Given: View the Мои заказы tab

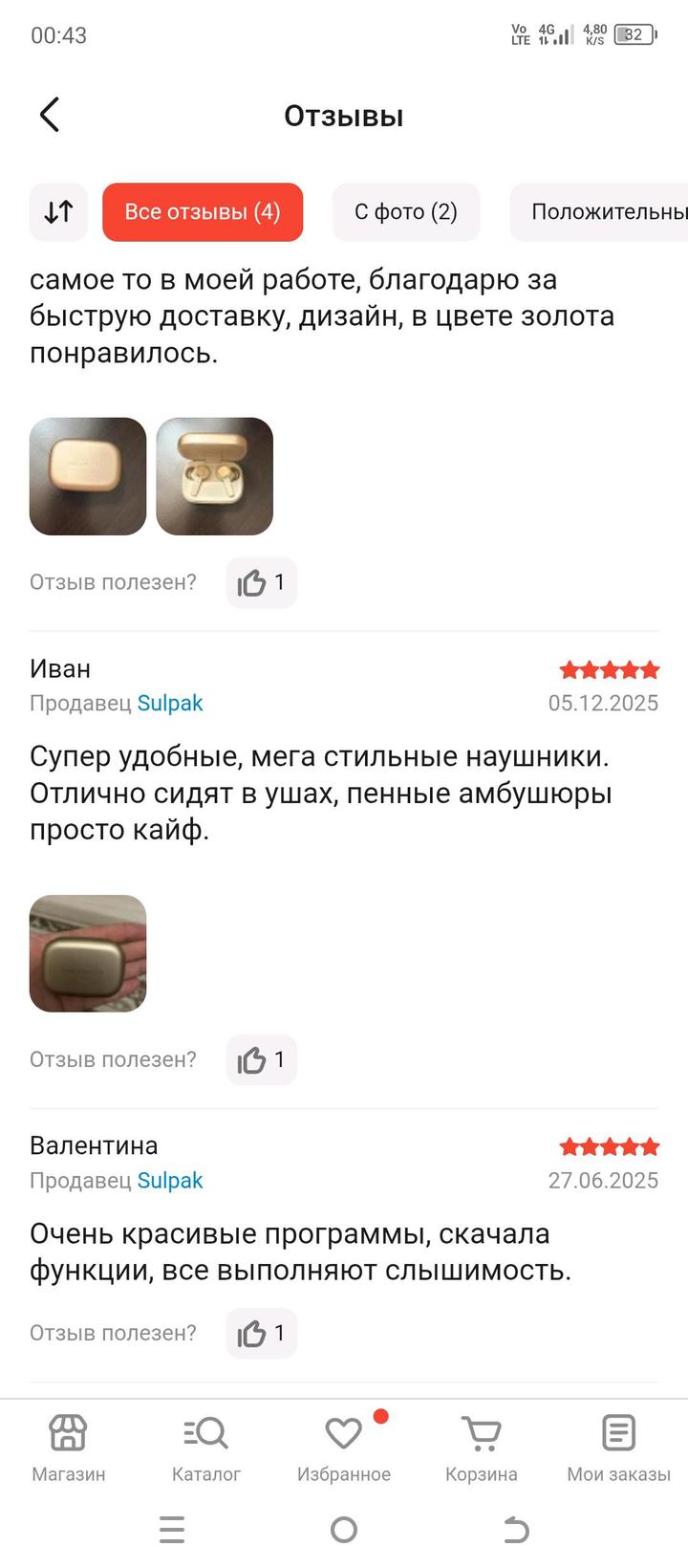Looking at the screenshot, I should point(618,1448).
